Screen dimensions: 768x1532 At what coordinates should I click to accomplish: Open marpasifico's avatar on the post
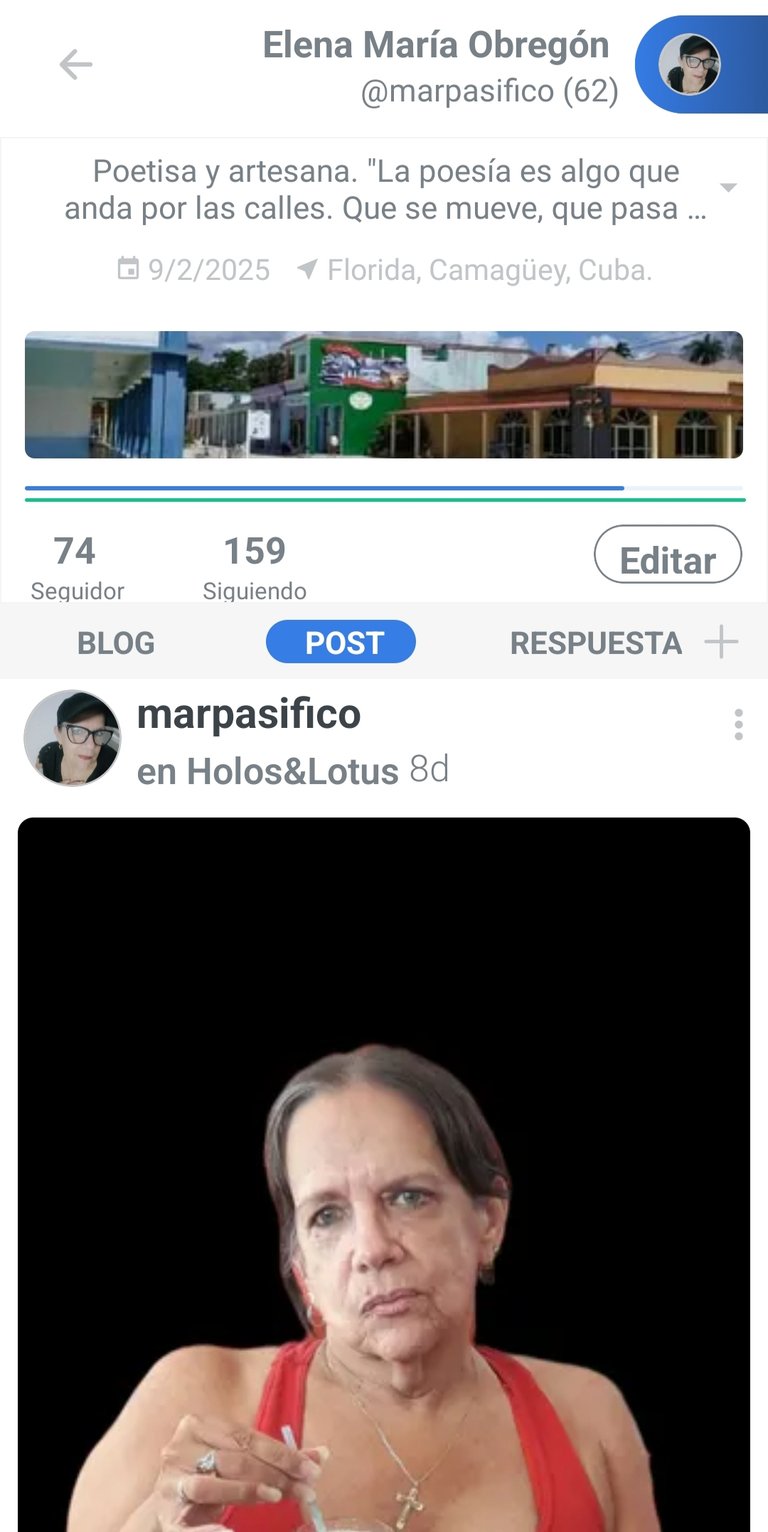(x=72, y=738)
